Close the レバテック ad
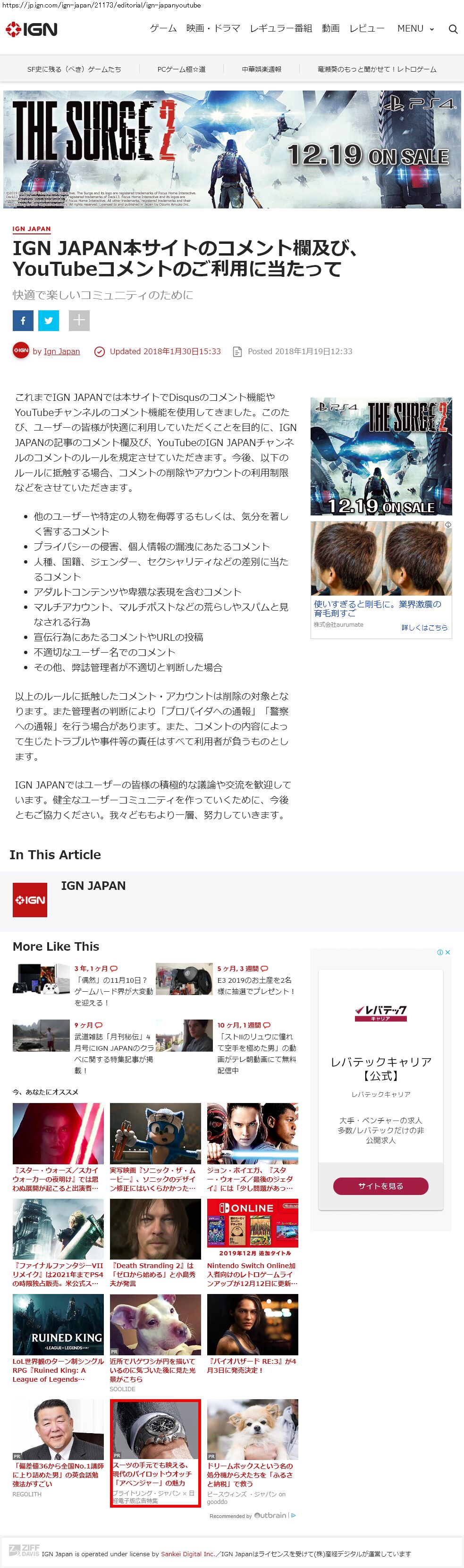464x1568 pixels. (447, 953)
